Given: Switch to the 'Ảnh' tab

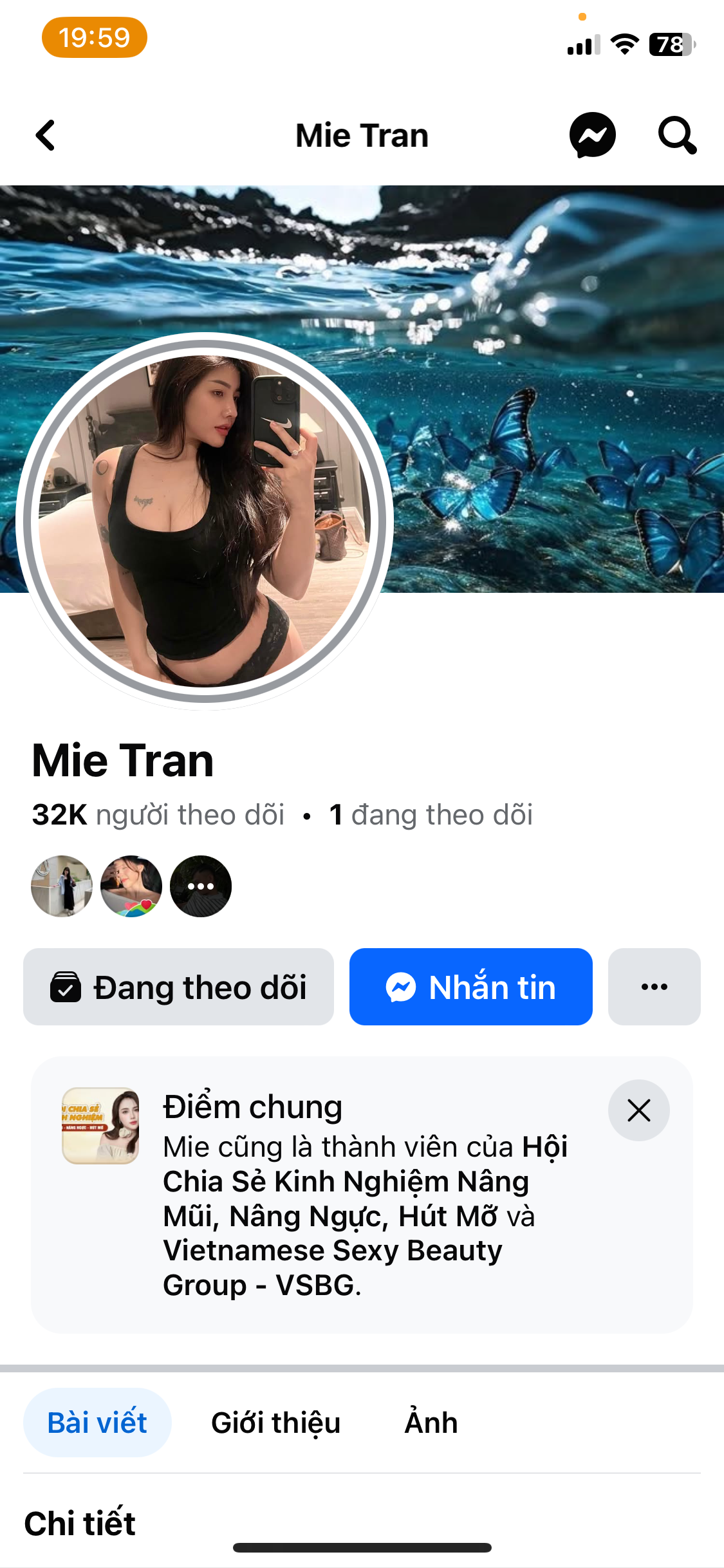Looking at the screenshot, I should click(431, 1423).
